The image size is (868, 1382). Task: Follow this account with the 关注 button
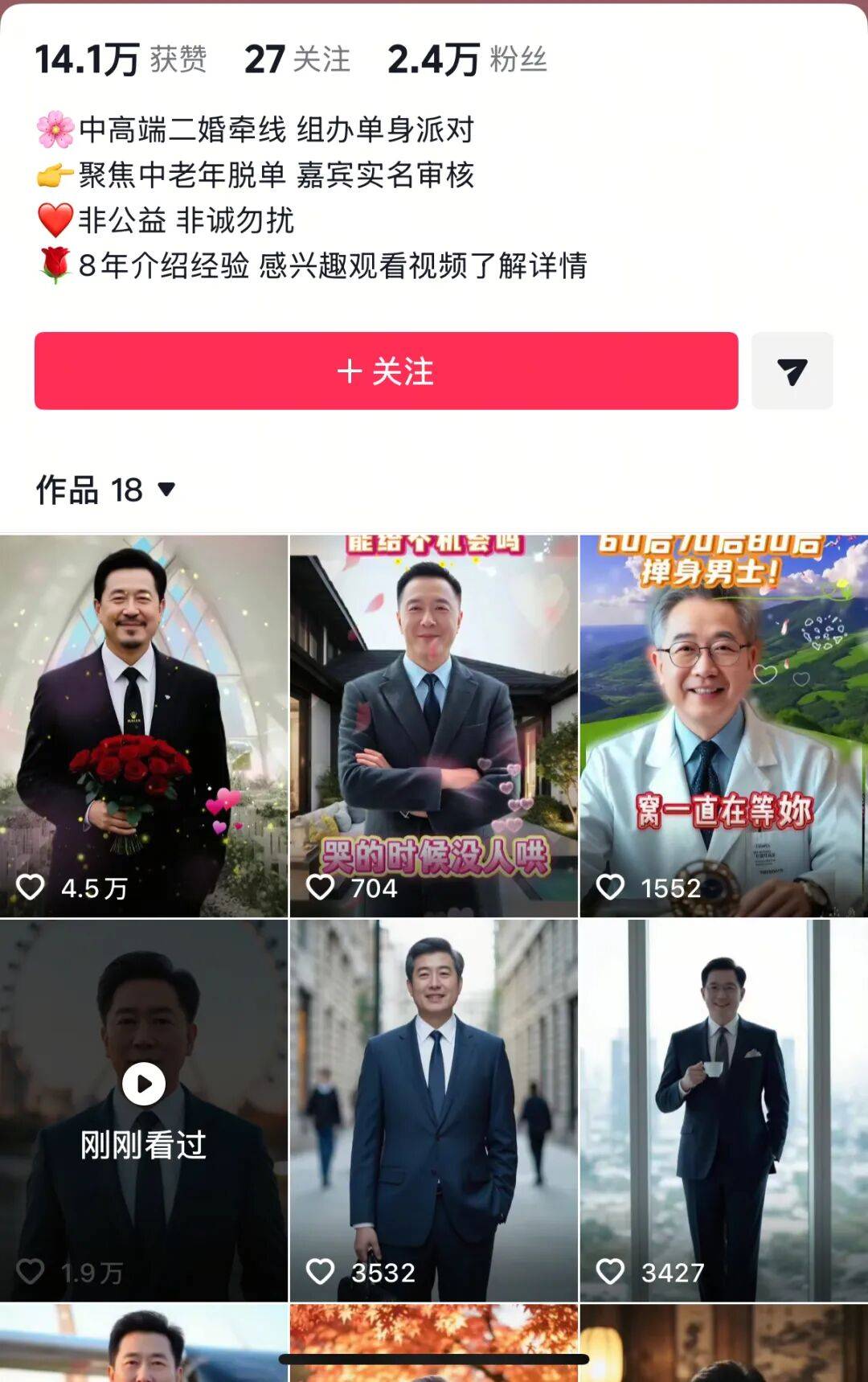386,371
